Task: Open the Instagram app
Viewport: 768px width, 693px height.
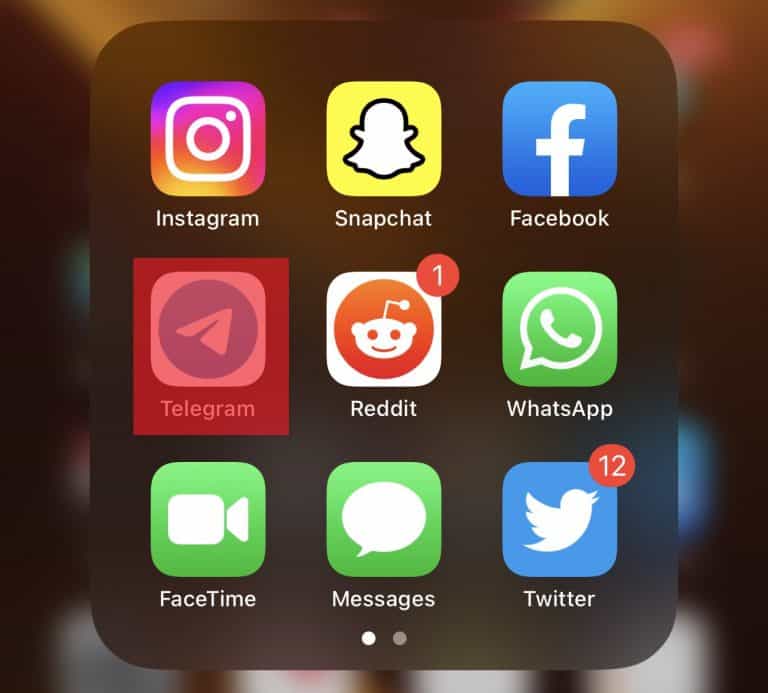Action: pyautogui.click(x=208, y=139)
